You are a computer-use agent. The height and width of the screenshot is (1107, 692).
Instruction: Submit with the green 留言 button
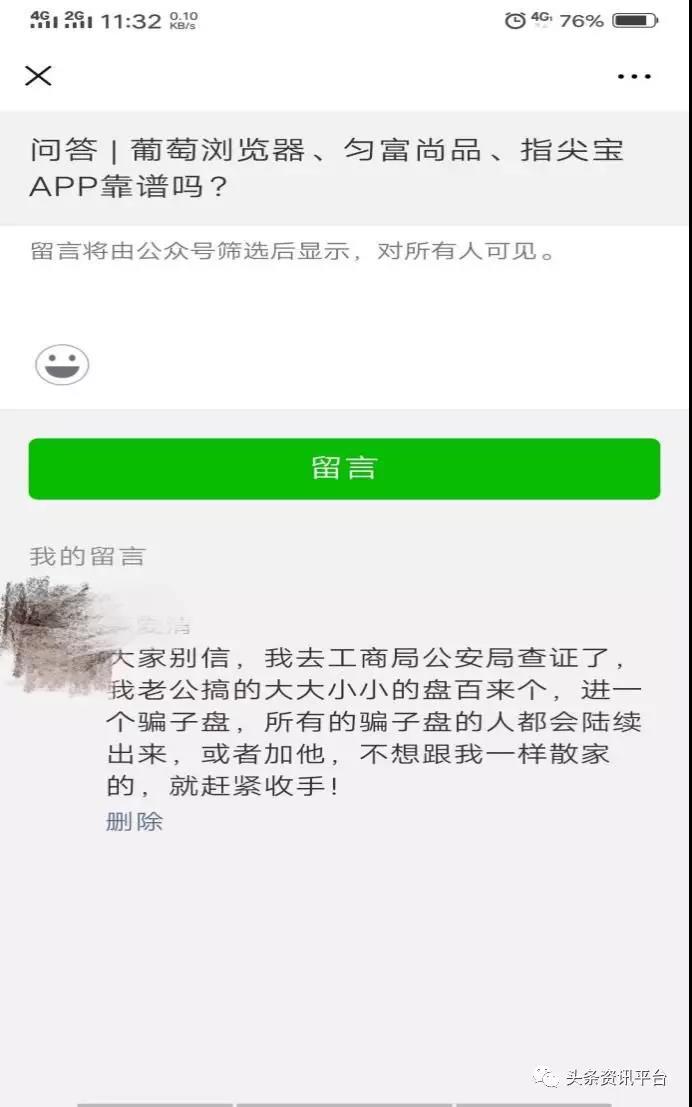click(x=344, y=468)
